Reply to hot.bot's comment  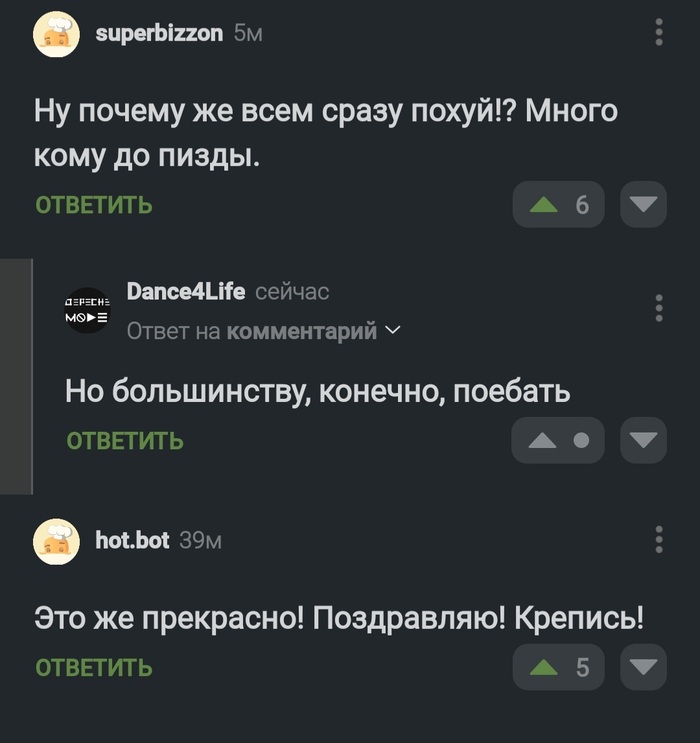(94, 668)
